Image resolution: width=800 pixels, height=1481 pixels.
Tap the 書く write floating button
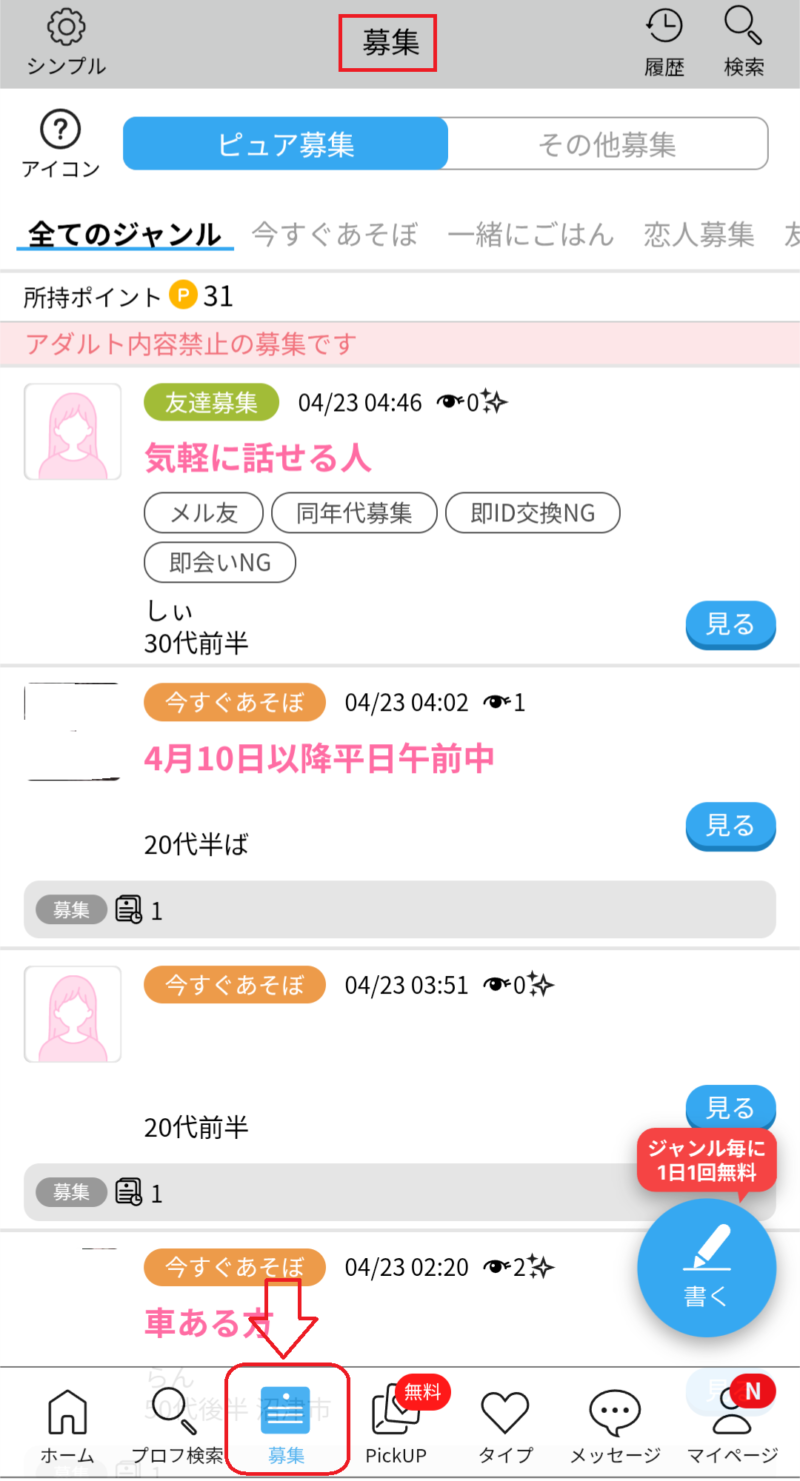(x=706, y=1267)
